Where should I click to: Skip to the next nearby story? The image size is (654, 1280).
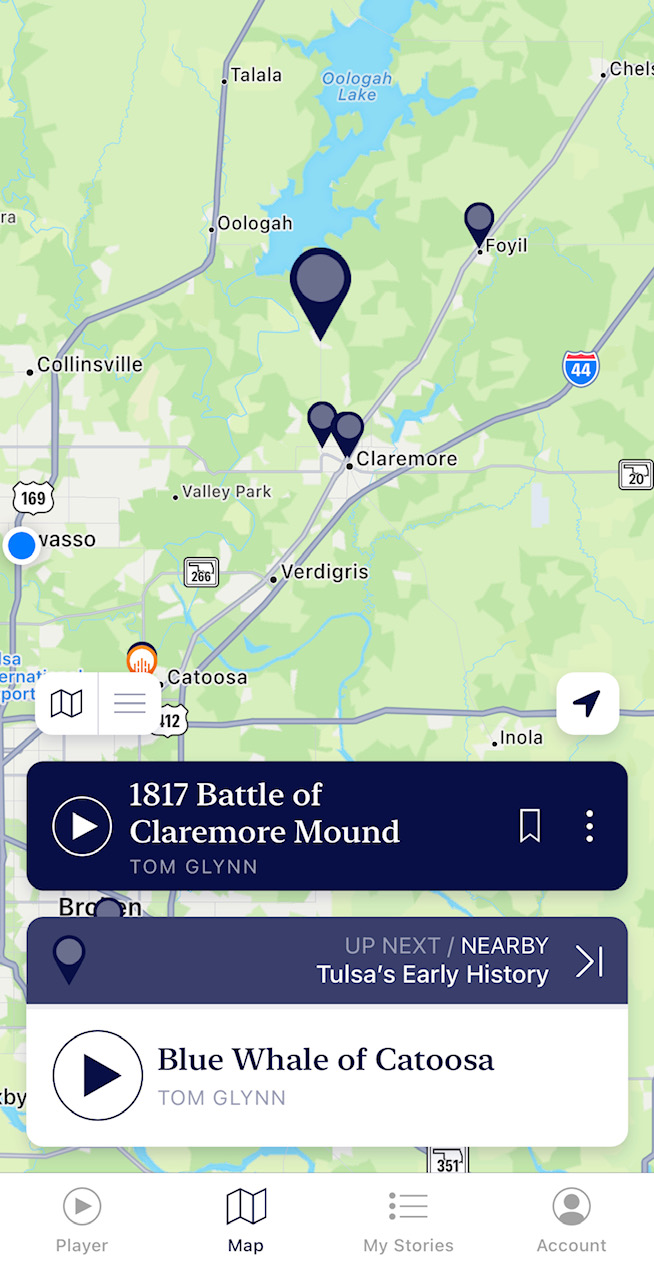[589, 961]
